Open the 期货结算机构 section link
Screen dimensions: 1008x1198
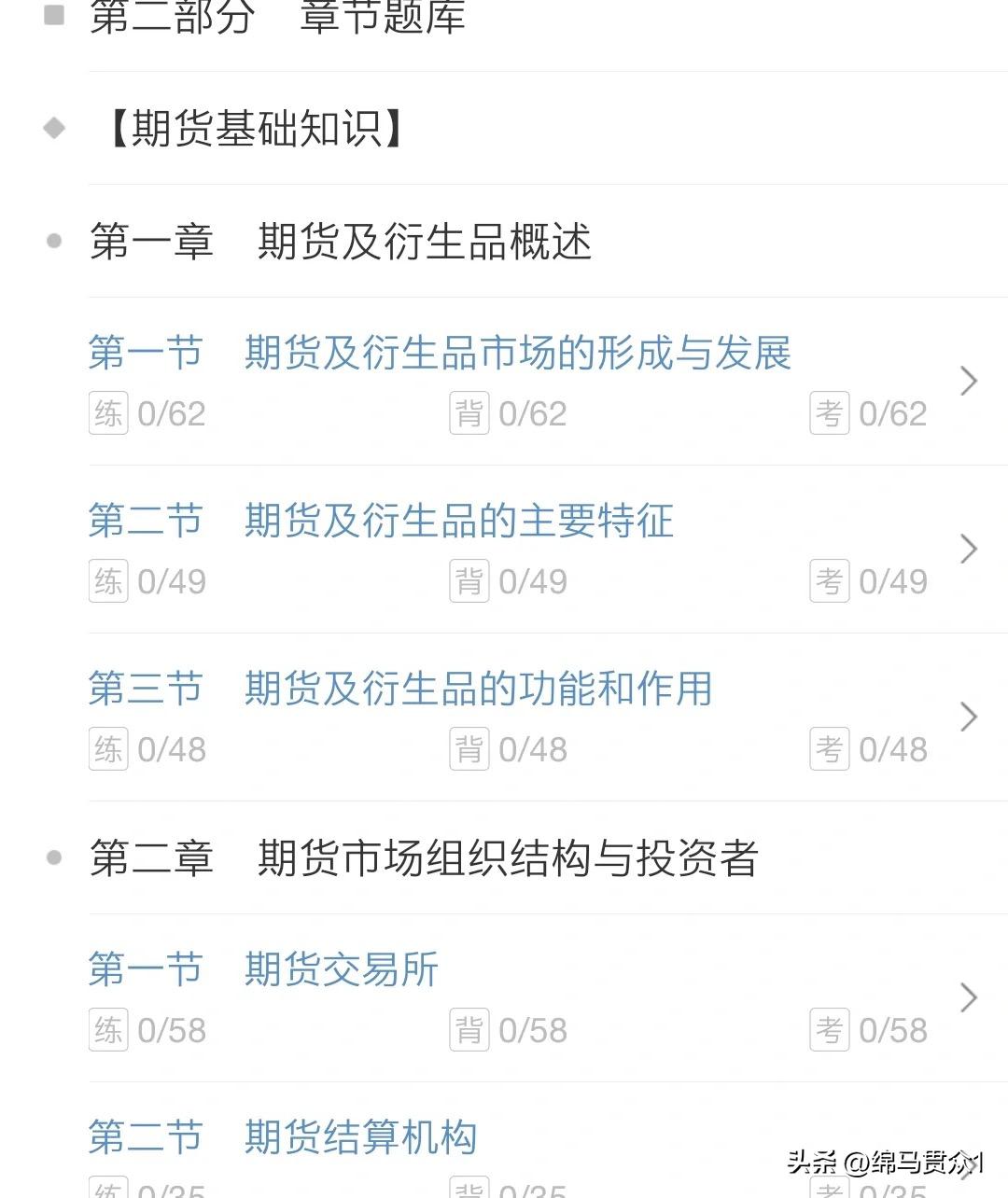pyautogui.click(x=360, y=1137)
